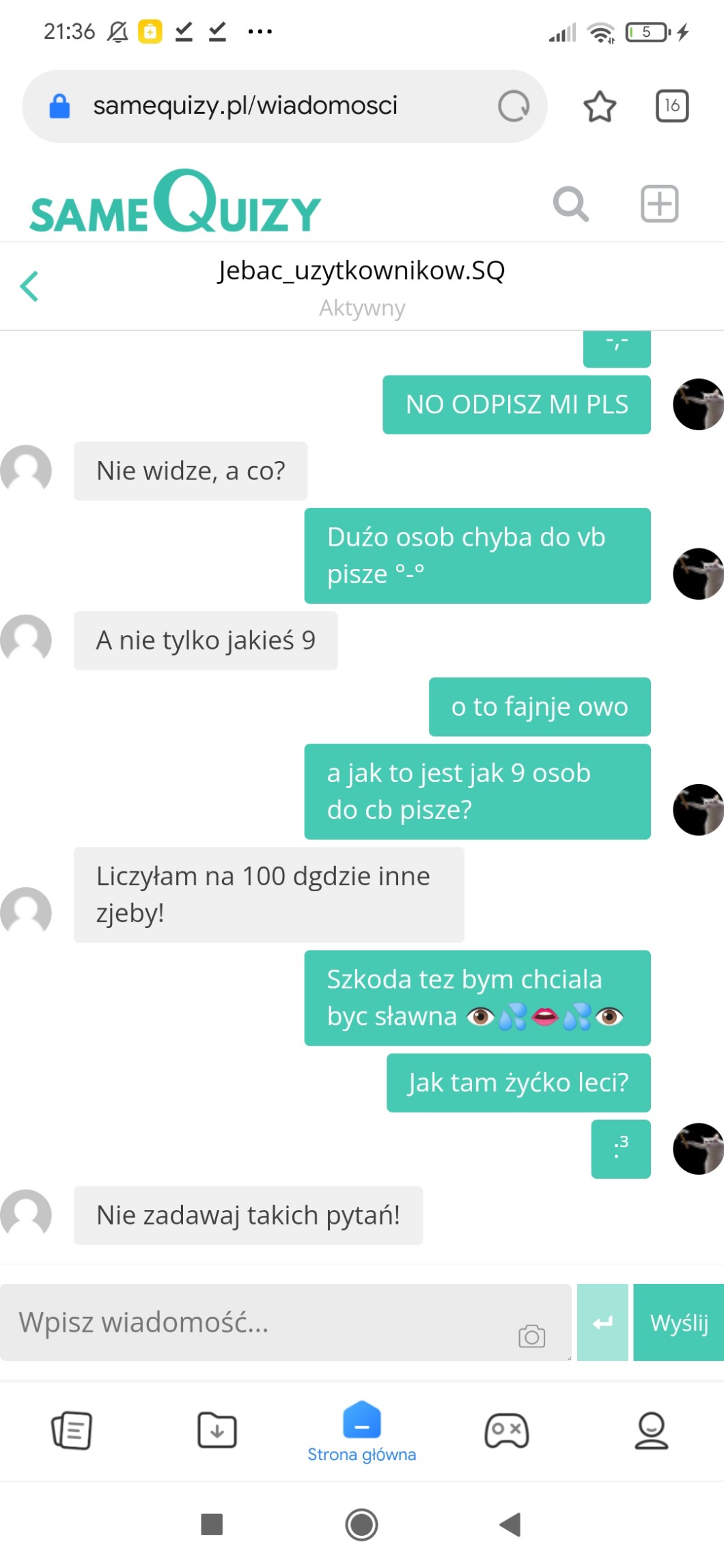Tap the SameQuizy logo to go home

pos(175,203)
